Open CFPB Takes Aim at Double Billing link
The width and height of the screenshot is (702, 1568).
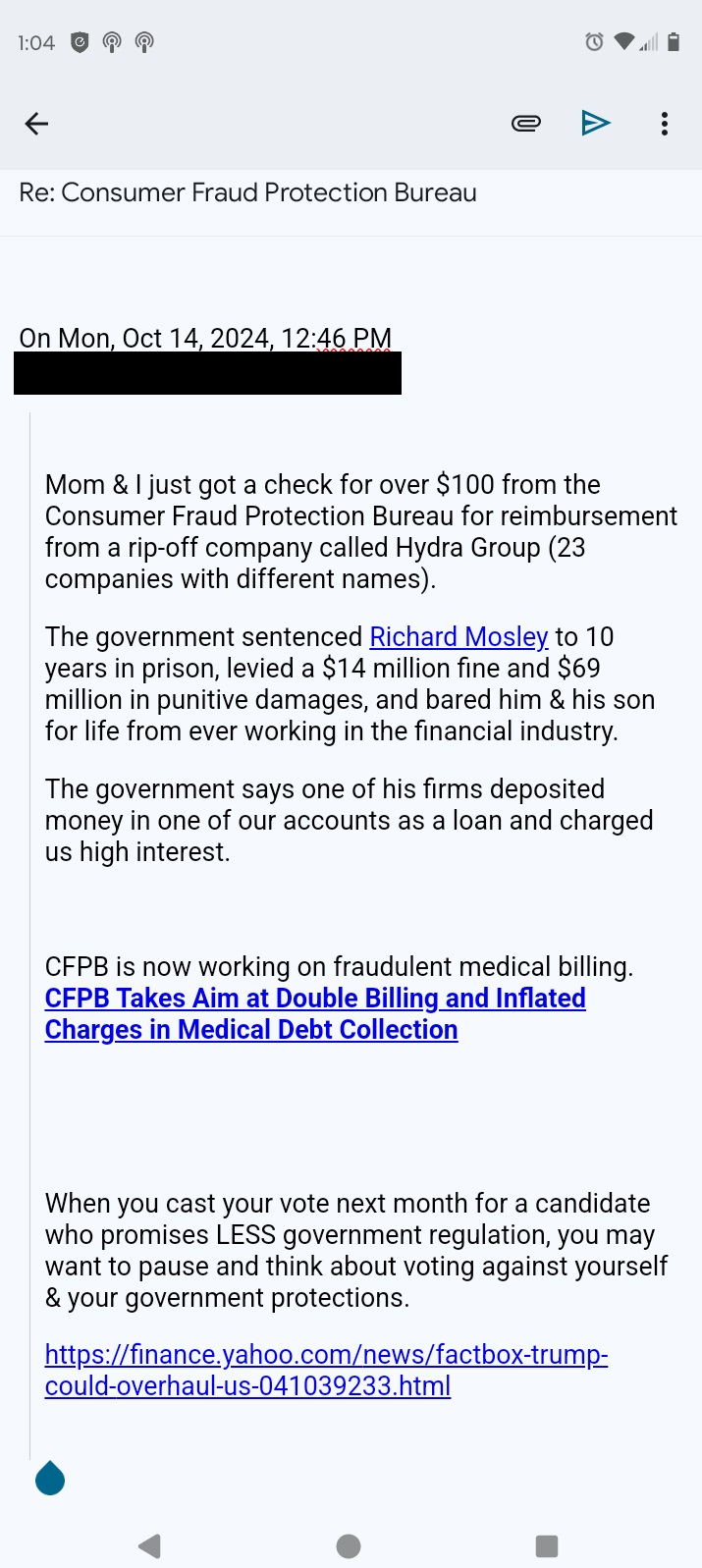315,1013
